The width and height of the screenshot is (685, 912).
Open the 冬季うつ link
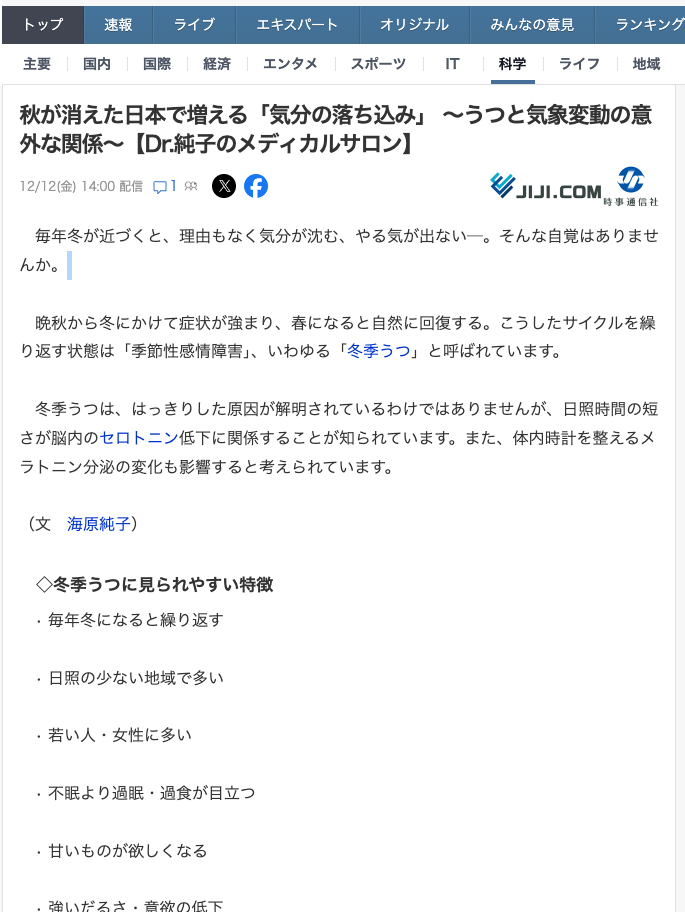(x=381, y=351)
